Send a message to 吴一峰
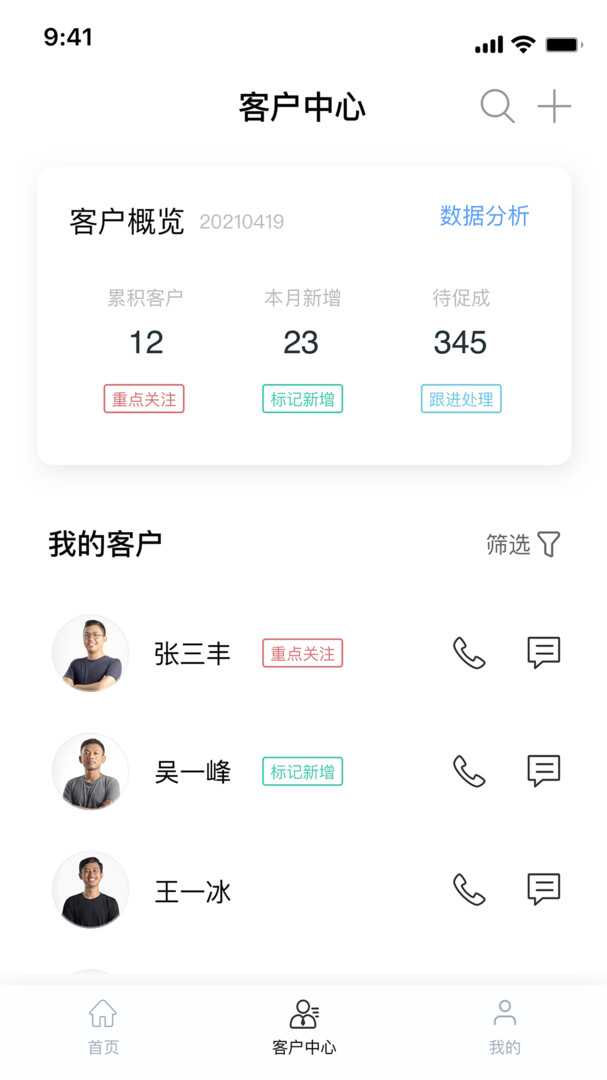Viewport: 607px width, 1080px height. point(543,771)
